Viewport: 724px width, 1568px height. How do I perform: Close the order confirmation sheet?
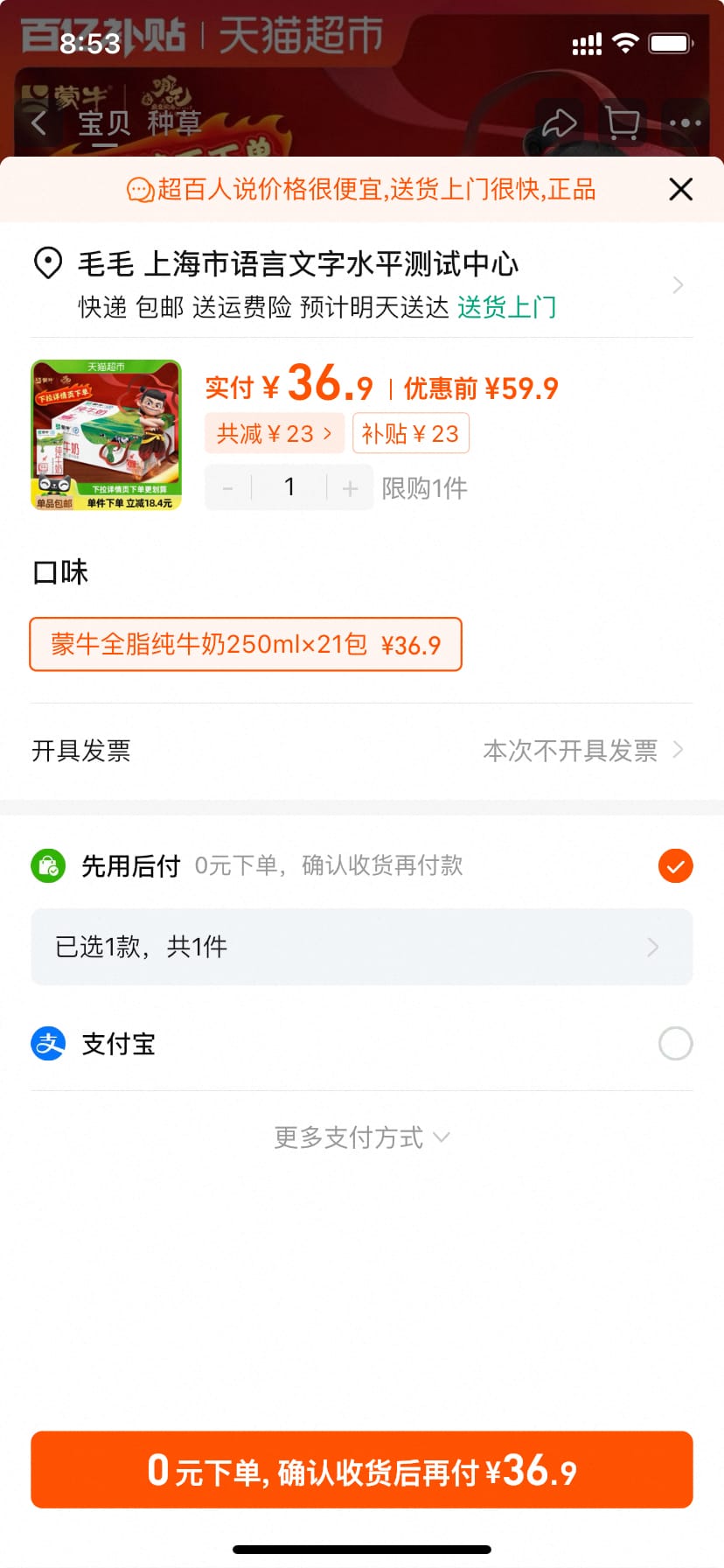pyautogui.click(x=680, y=189)
